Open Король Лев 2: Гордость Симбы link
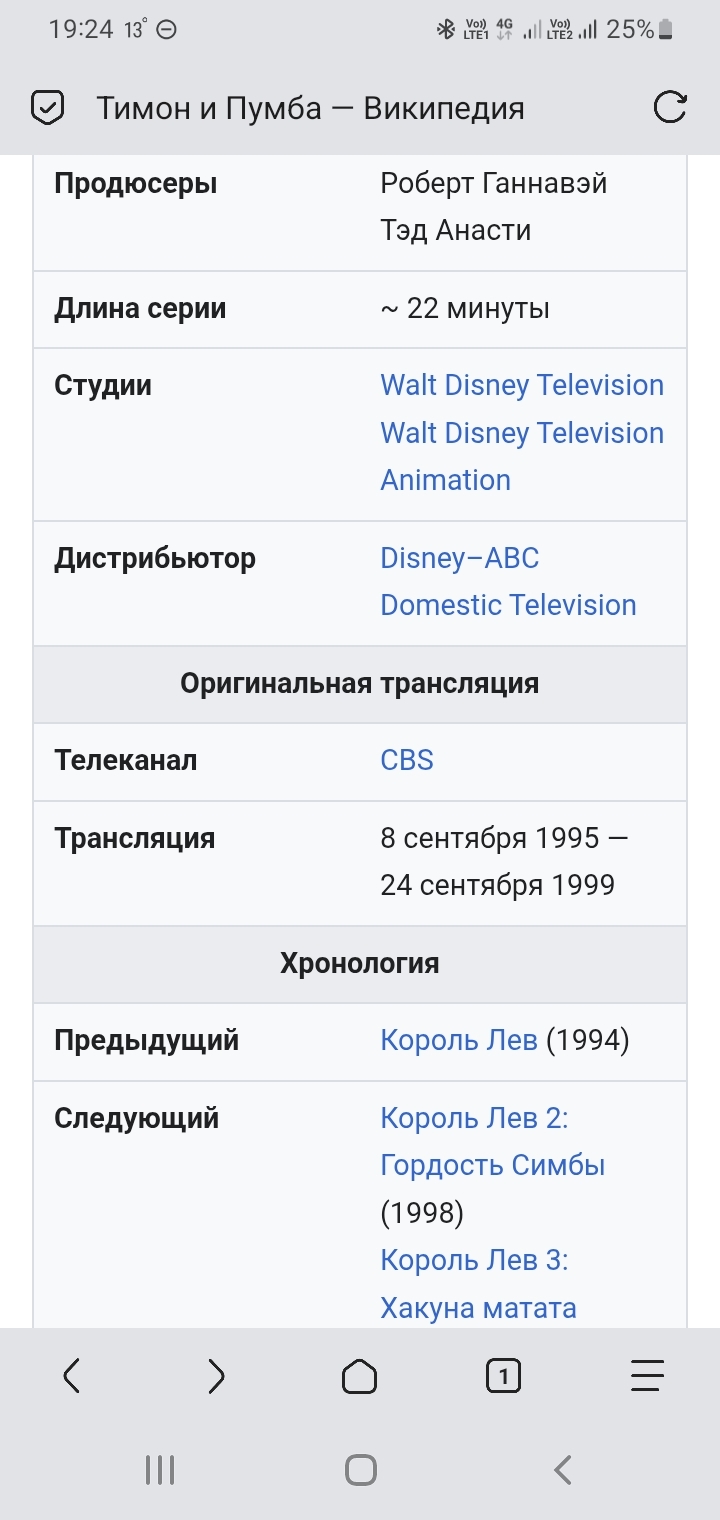720x1520 pixels. tap(492, 1142)
